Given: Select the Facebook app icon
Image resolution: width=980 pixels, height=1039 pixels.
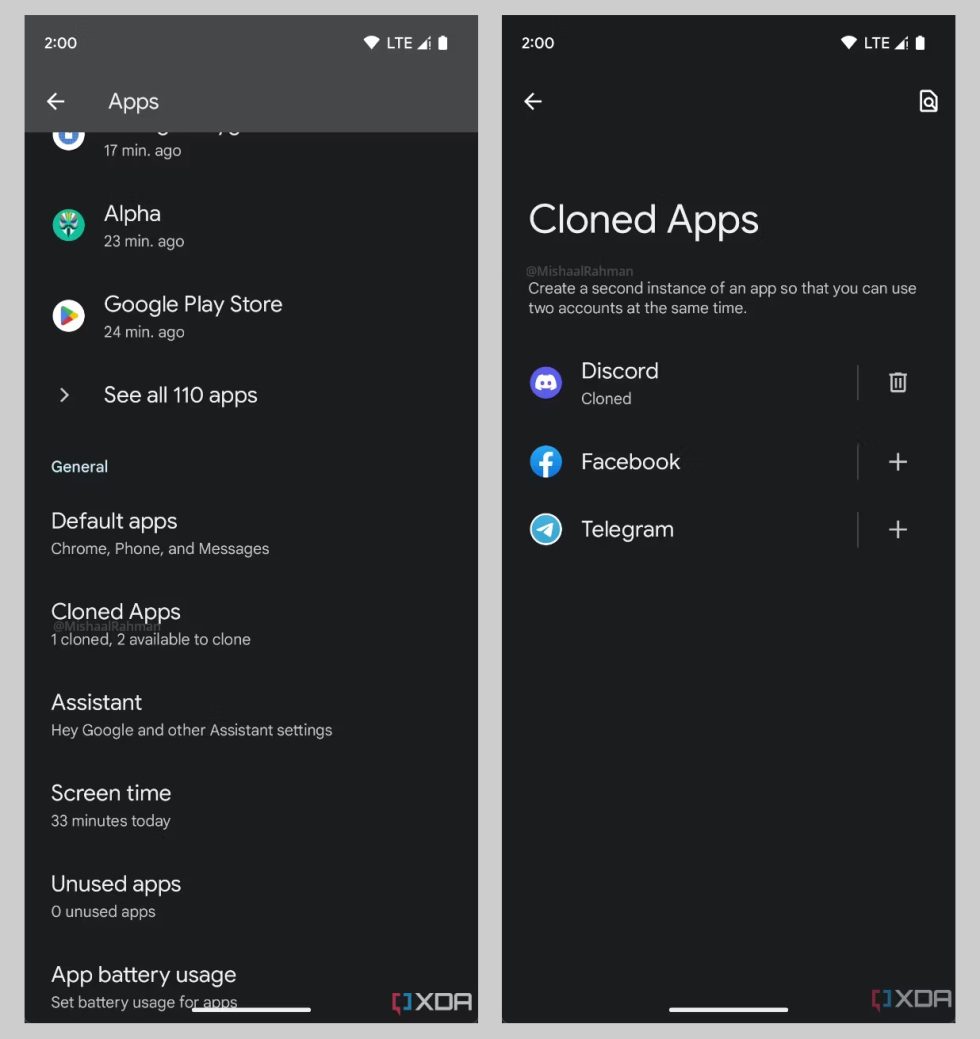Looking at the screenshot, I should 546,462.
